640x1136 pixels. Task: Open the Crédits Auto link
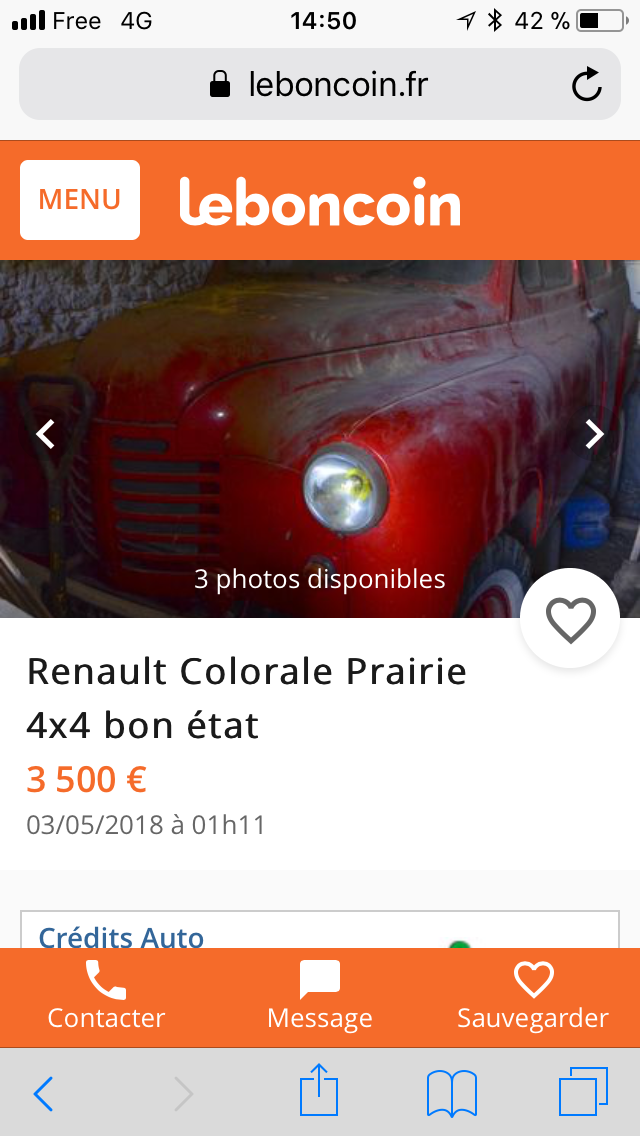121,937
